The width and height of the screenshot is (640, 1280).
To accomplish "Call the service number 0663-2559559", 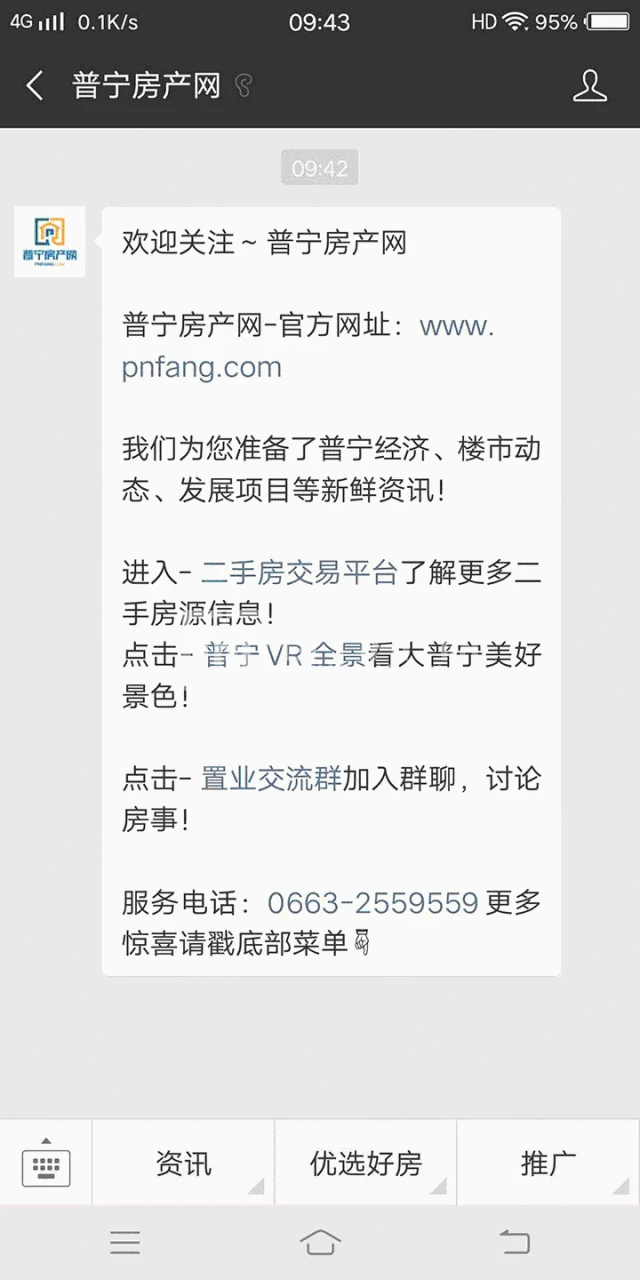I will pos(372,903).
